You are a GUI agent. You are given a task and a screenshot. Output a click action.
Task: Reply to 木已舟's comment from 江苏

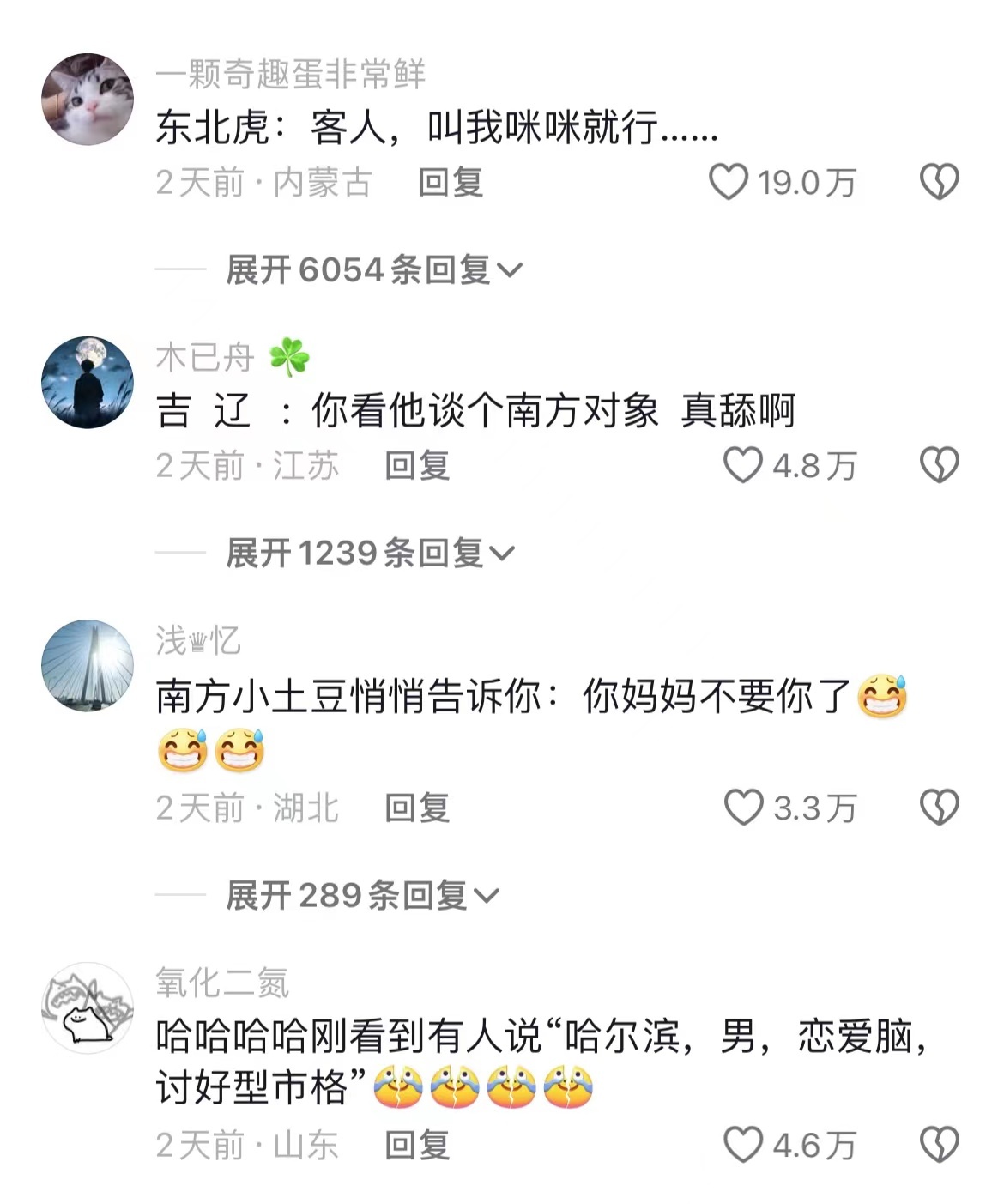coord(417,466)
